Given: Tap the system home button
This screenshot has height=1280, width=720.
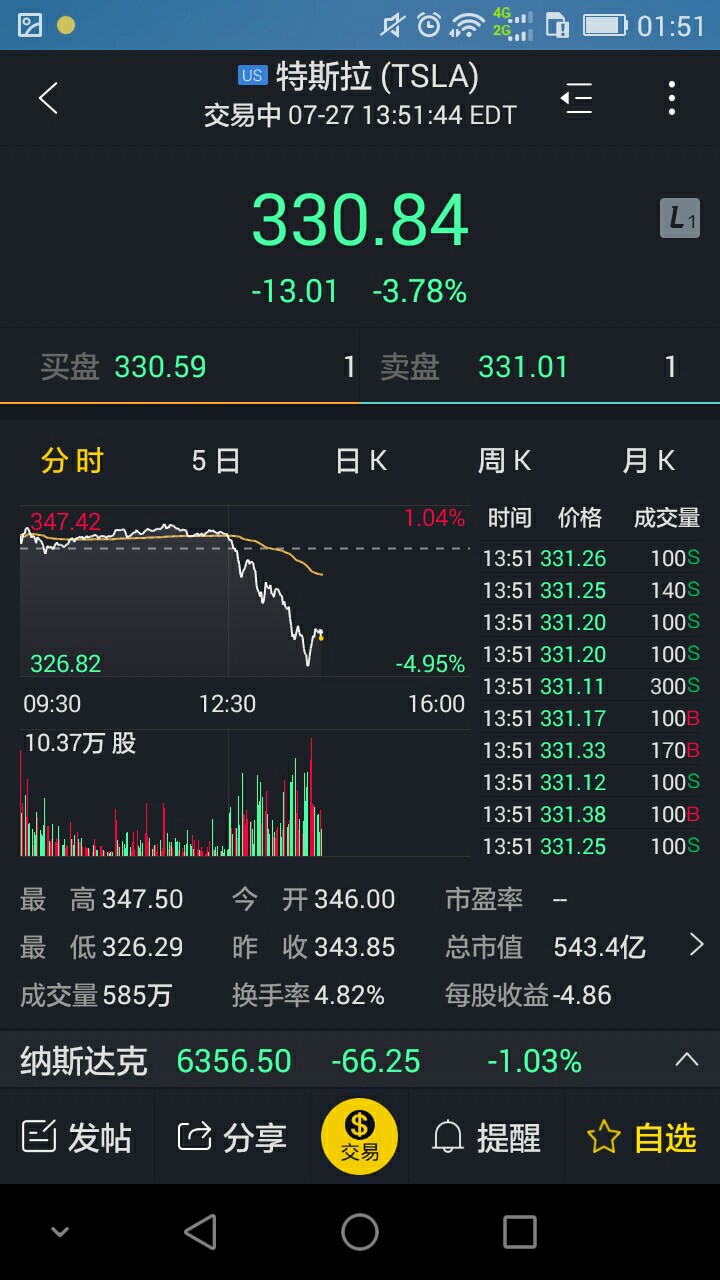Looking at the screenshot, I should click(360, 1232).
